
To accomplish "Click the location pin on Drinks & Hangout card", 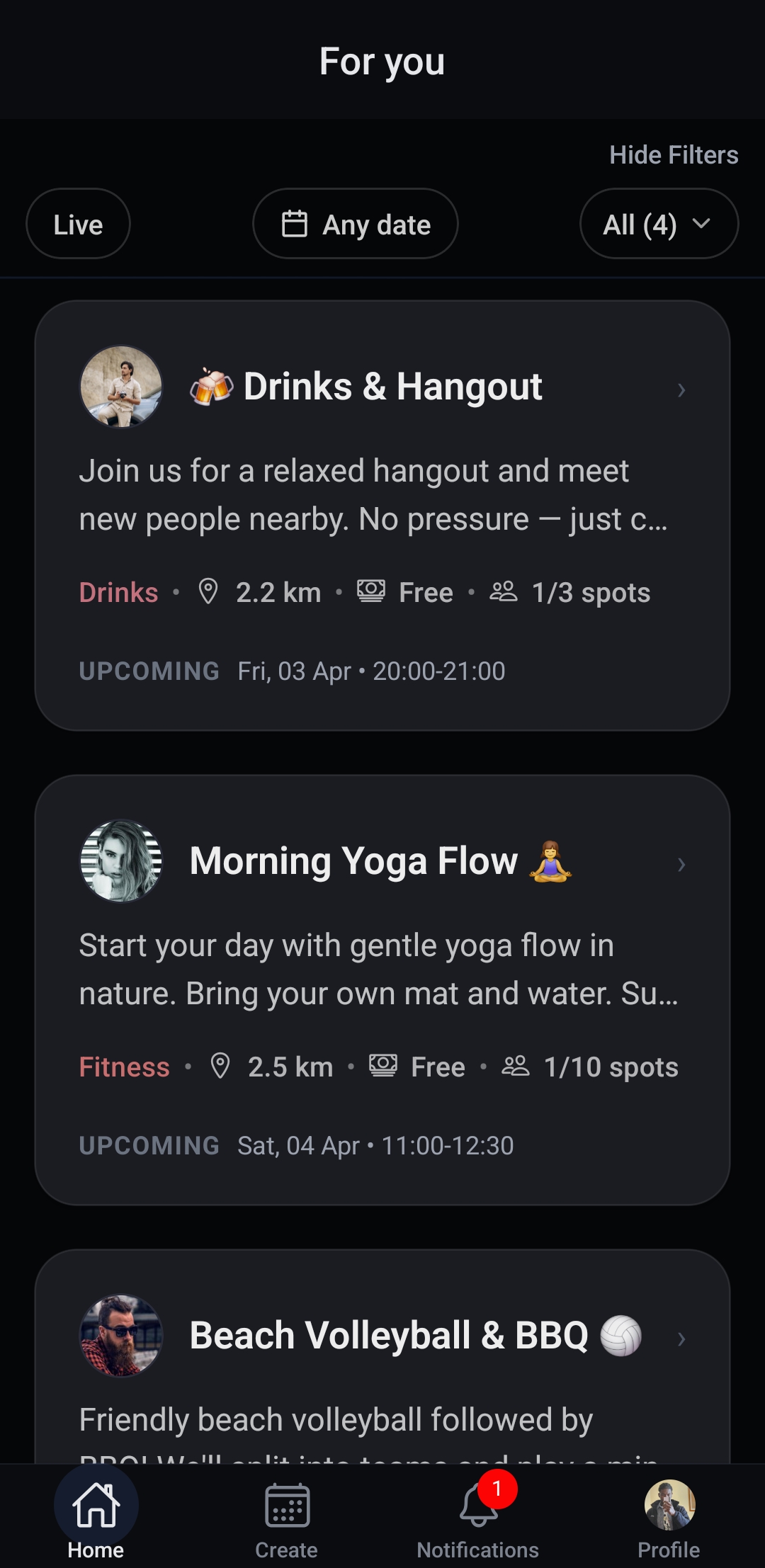I will pos(209,591).
